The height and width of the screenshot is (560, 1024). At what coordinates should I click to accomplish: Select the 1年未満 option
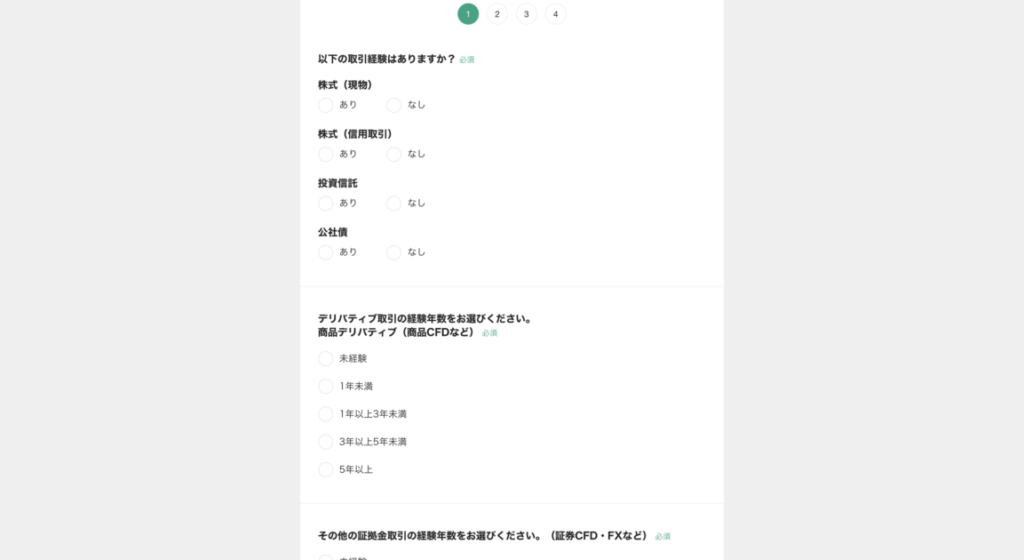[326, 386]
